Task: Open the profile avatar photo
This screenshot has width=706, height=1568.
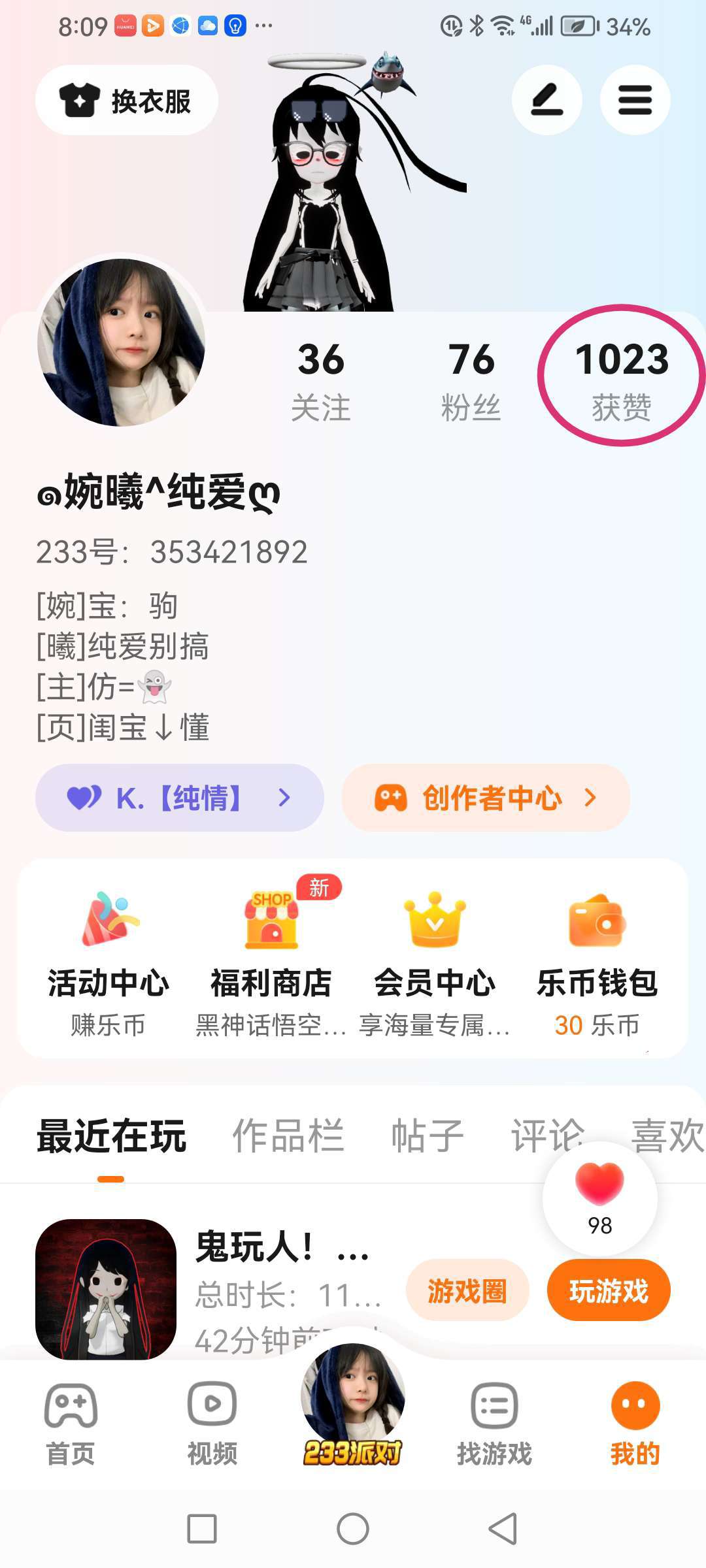Action: click(121, 342)
